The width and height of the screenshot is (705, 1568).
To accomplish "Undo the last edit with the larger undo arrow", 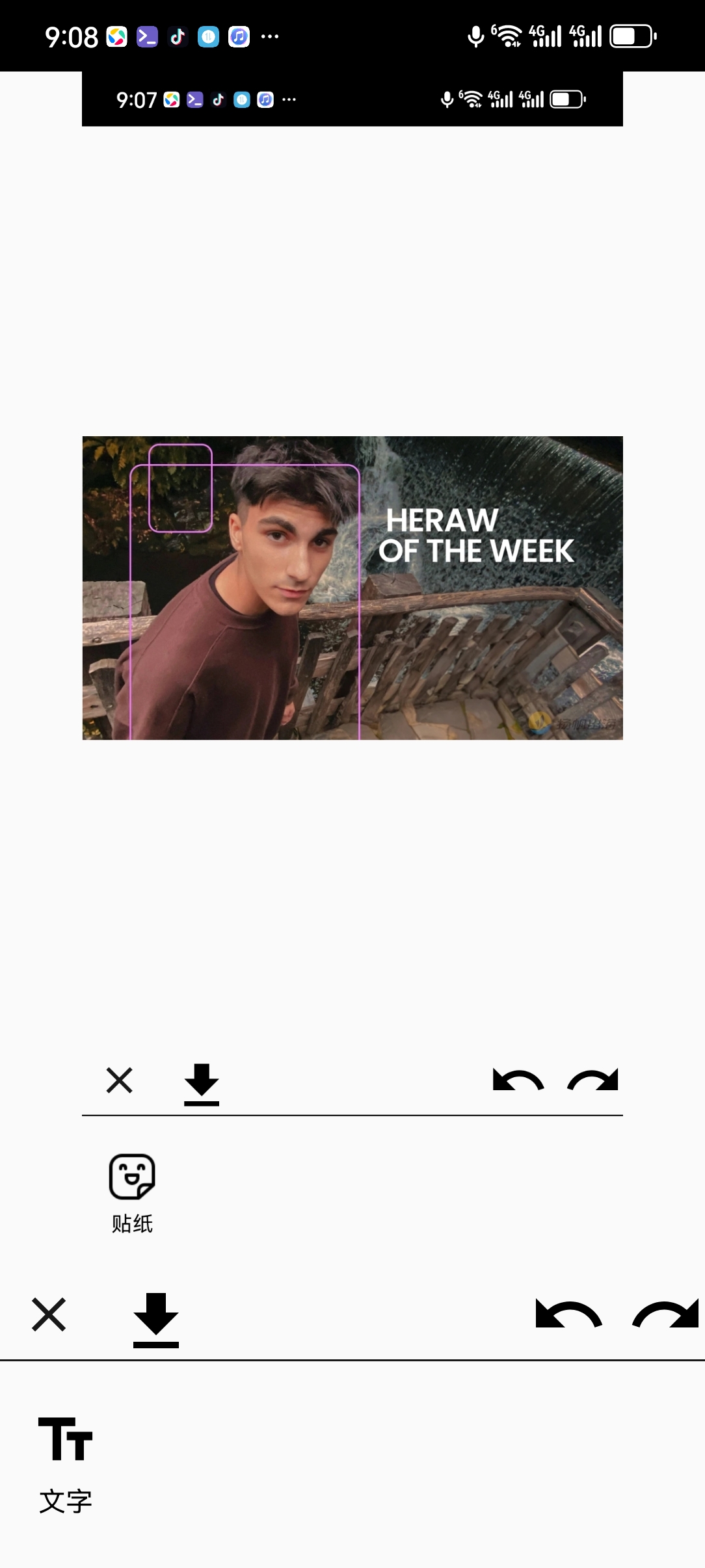I will [x=568, y=1314].
